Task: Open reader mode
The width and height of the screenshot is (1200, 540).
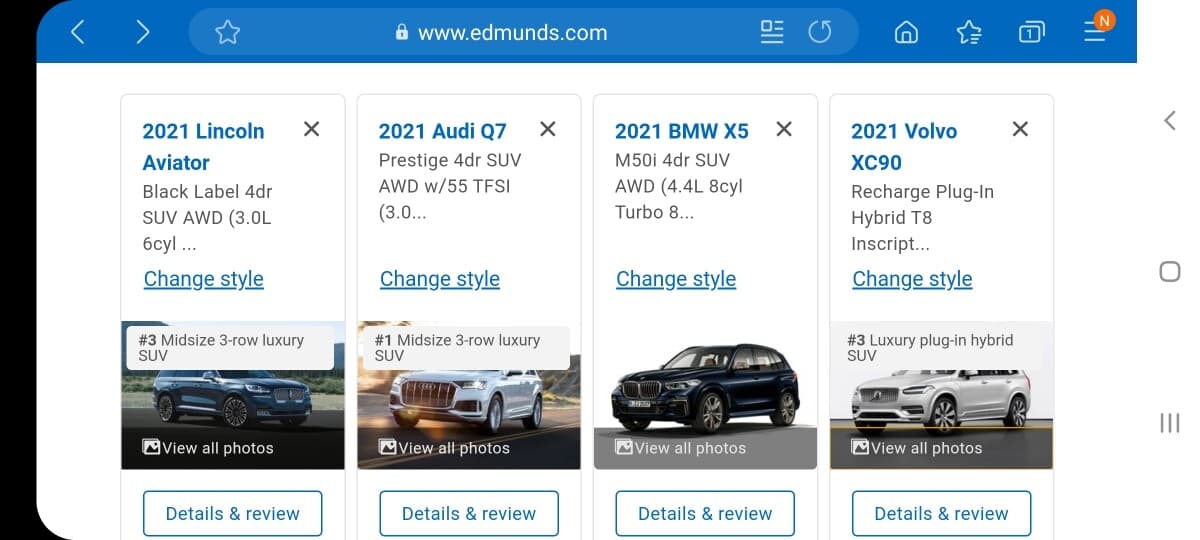Action: (771, 32)
